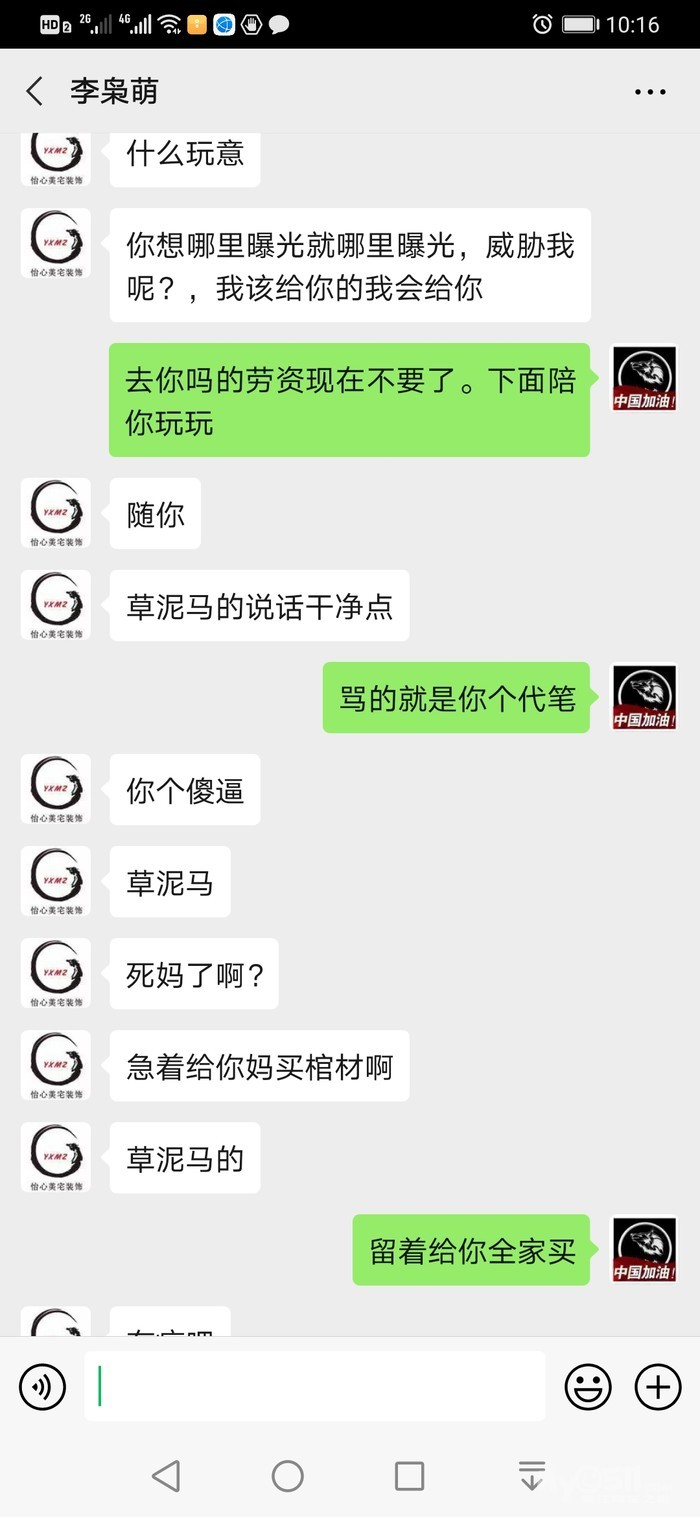Focus the message text field

[x=315, y=1386]
